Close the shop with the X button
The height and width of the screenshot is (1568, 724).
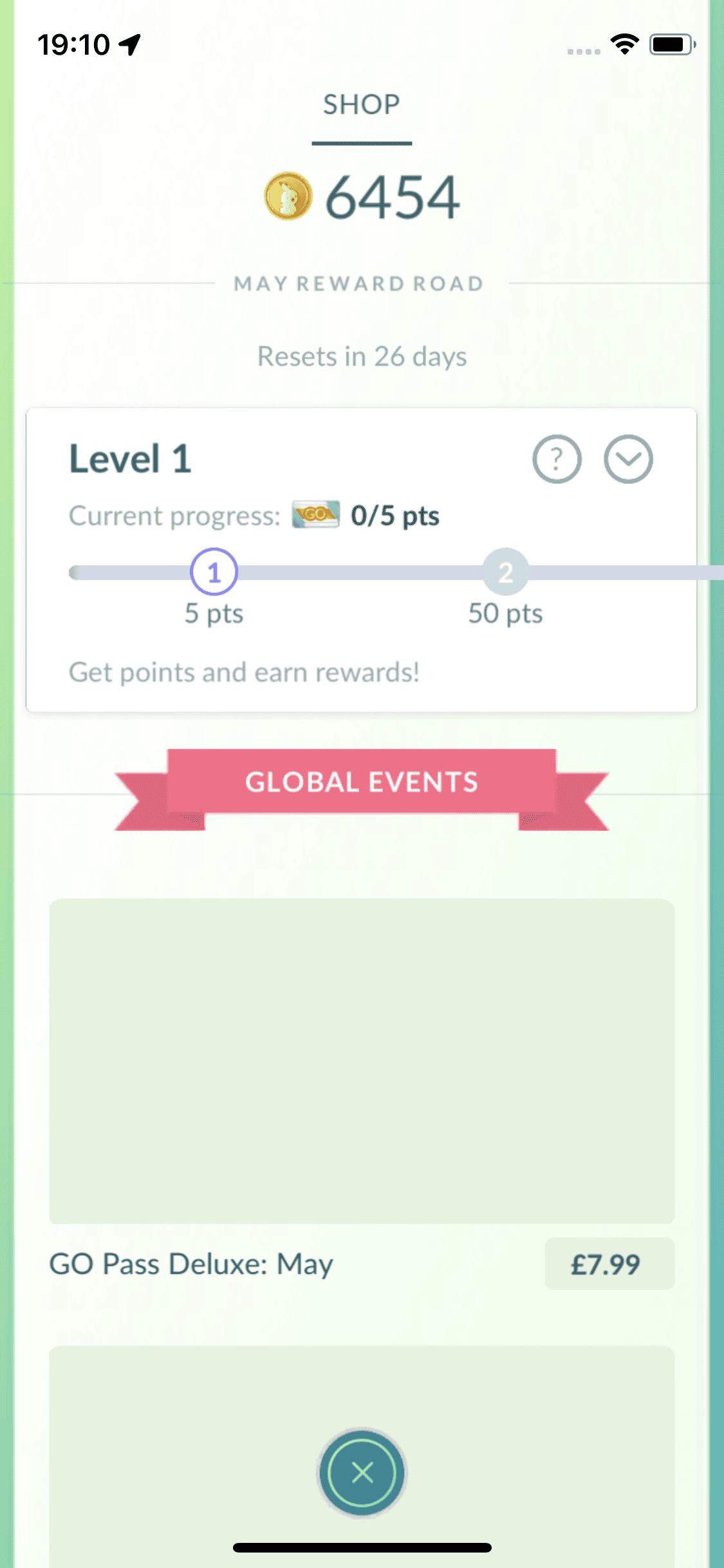[x=362, y=1472]
